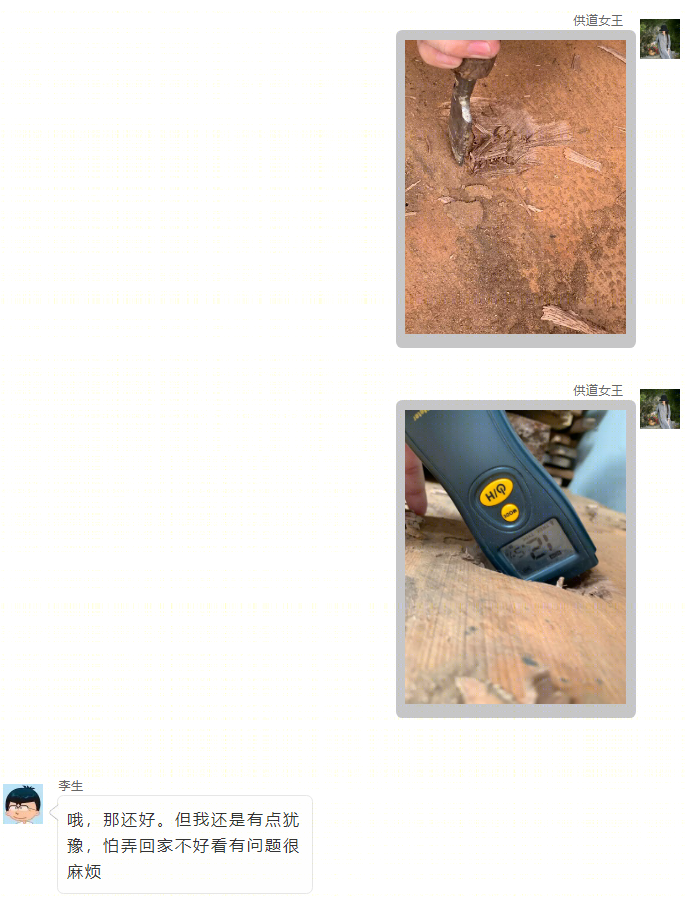The width and height of the screenshot is (685, 907).
Task: View 供道女王 avatar beside the chisel photo
Action: [659, 39]
